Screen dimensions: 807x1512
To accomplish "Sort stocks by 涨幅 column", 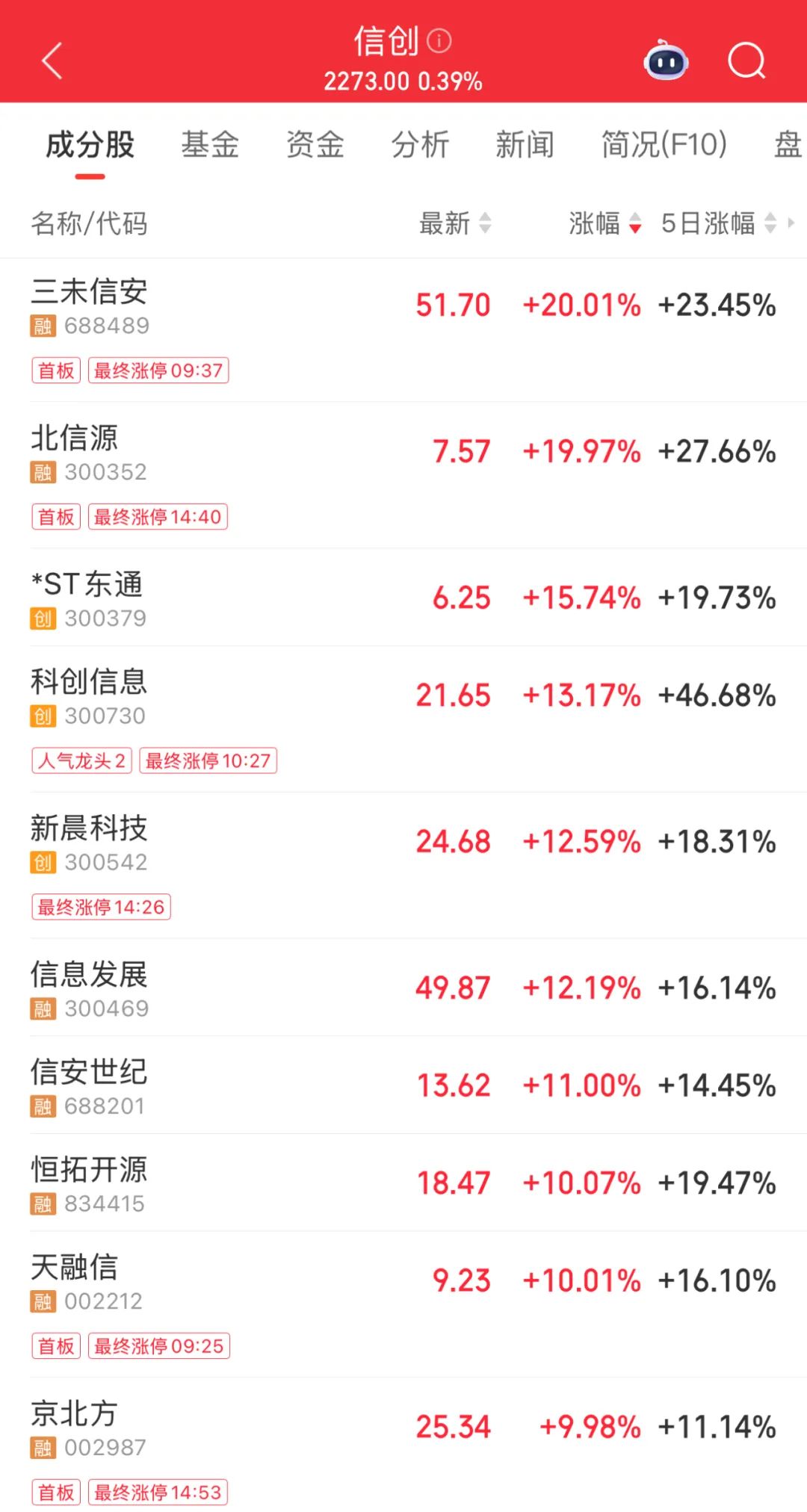I will pos(605,223).
